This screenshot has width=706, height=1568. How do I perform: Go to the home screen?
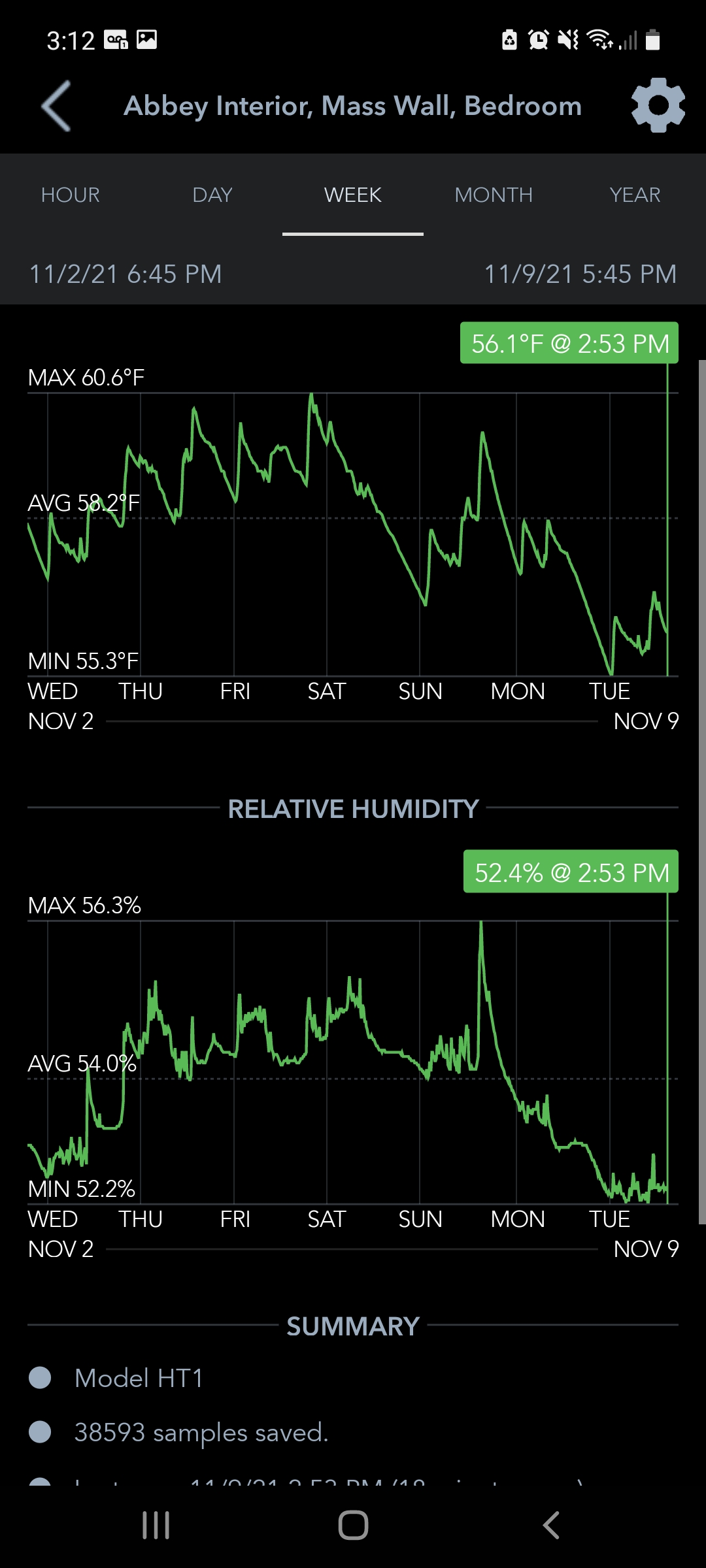tap(353, 1526)
